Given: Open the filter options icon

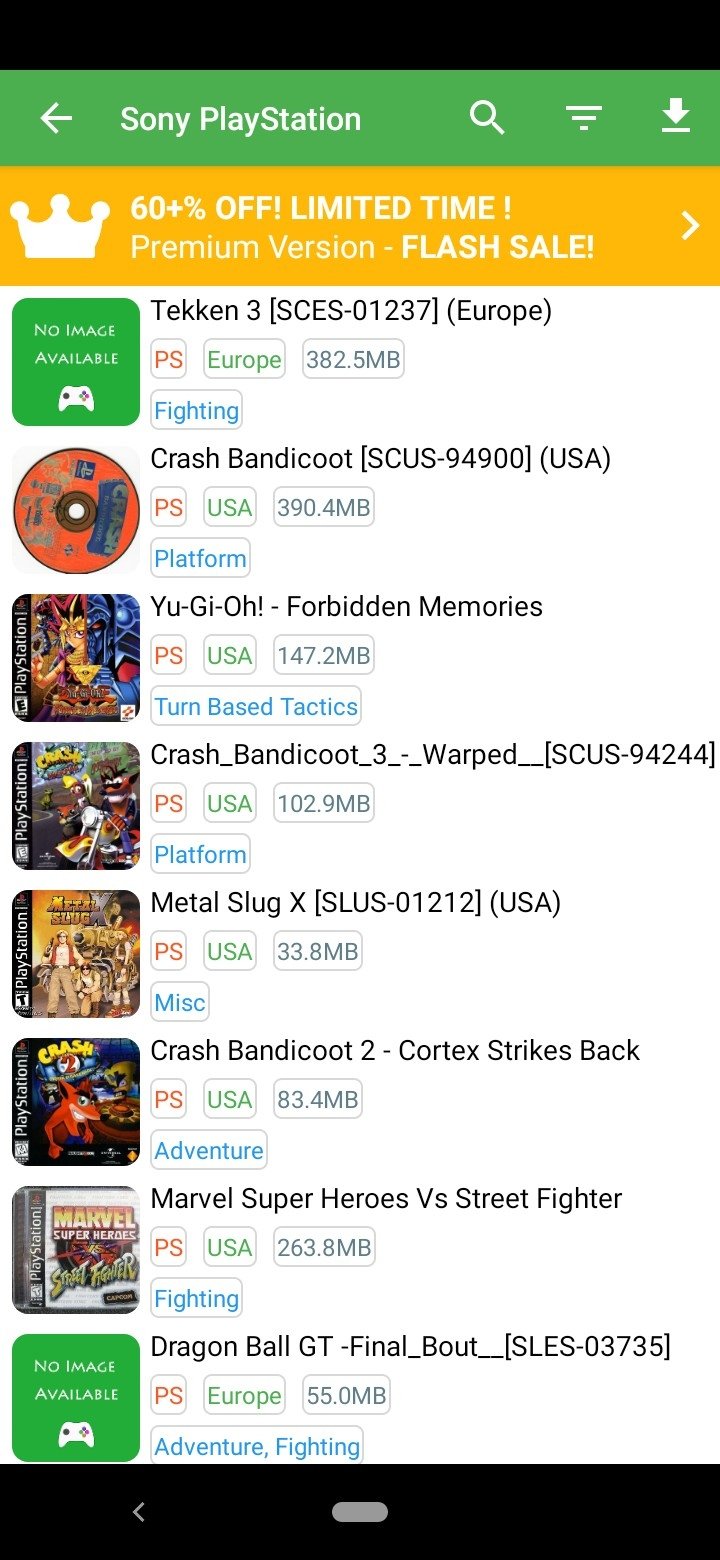Looking at the screenshot, I should 583,119.
